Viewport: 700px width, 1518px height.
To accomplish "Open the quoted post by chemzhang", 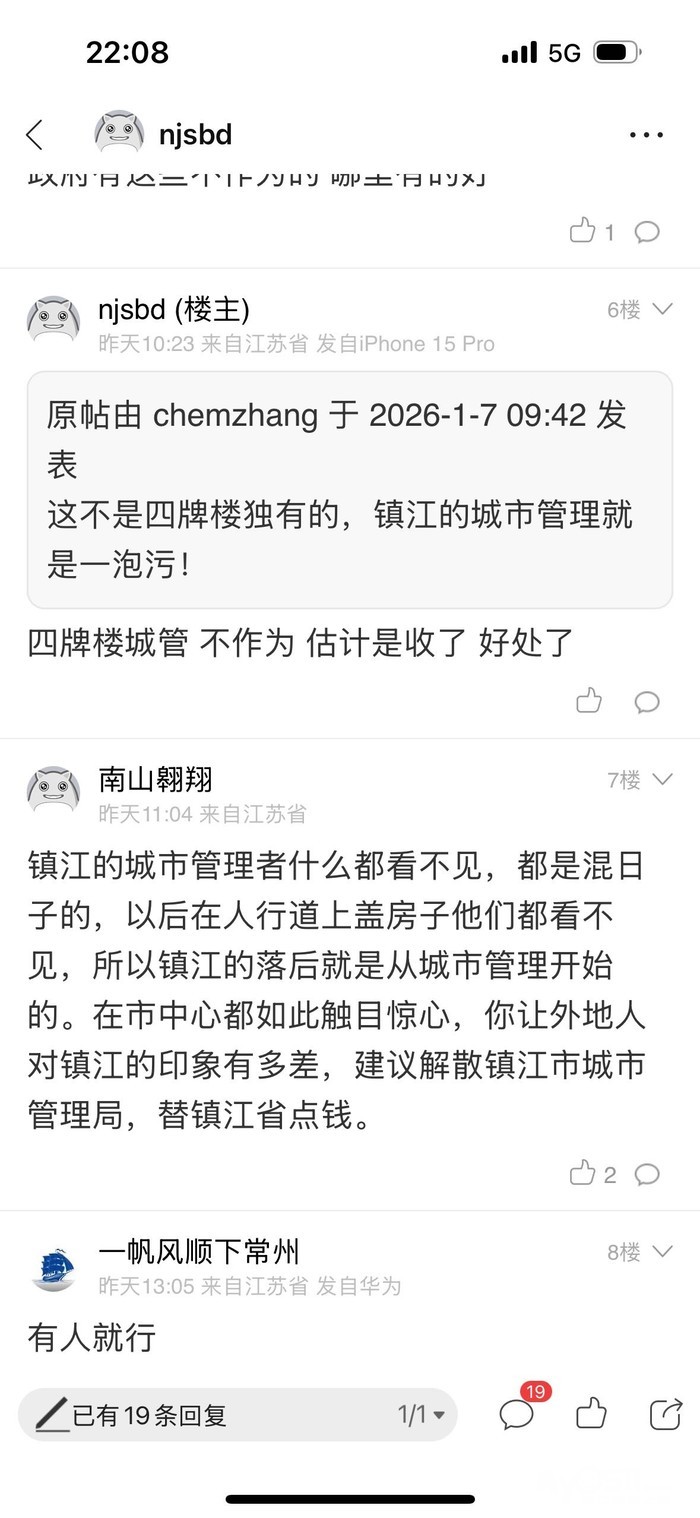I will (349, 490).
